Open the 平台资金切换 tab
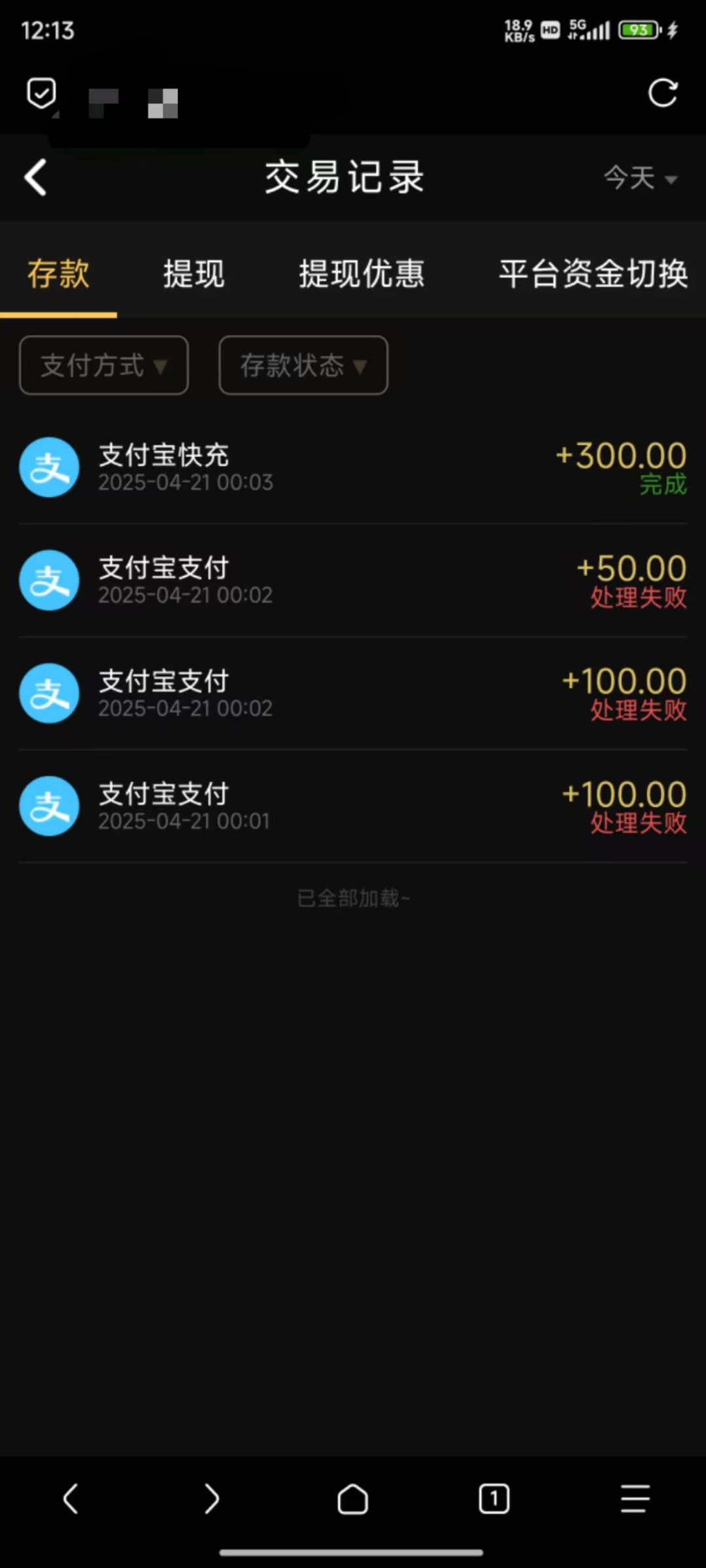706x1568 pixels. point(594,273)
